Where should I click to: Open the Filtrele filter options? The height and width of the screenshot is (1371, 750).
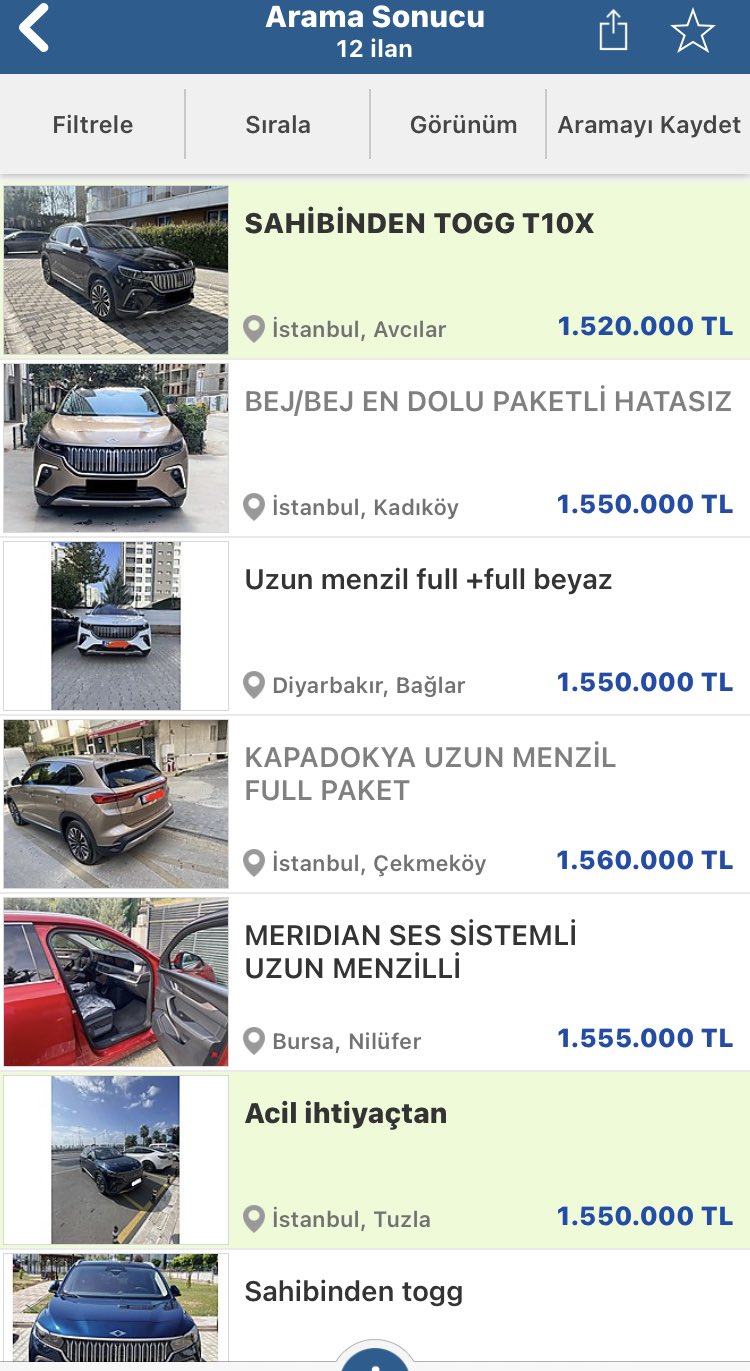93,125
